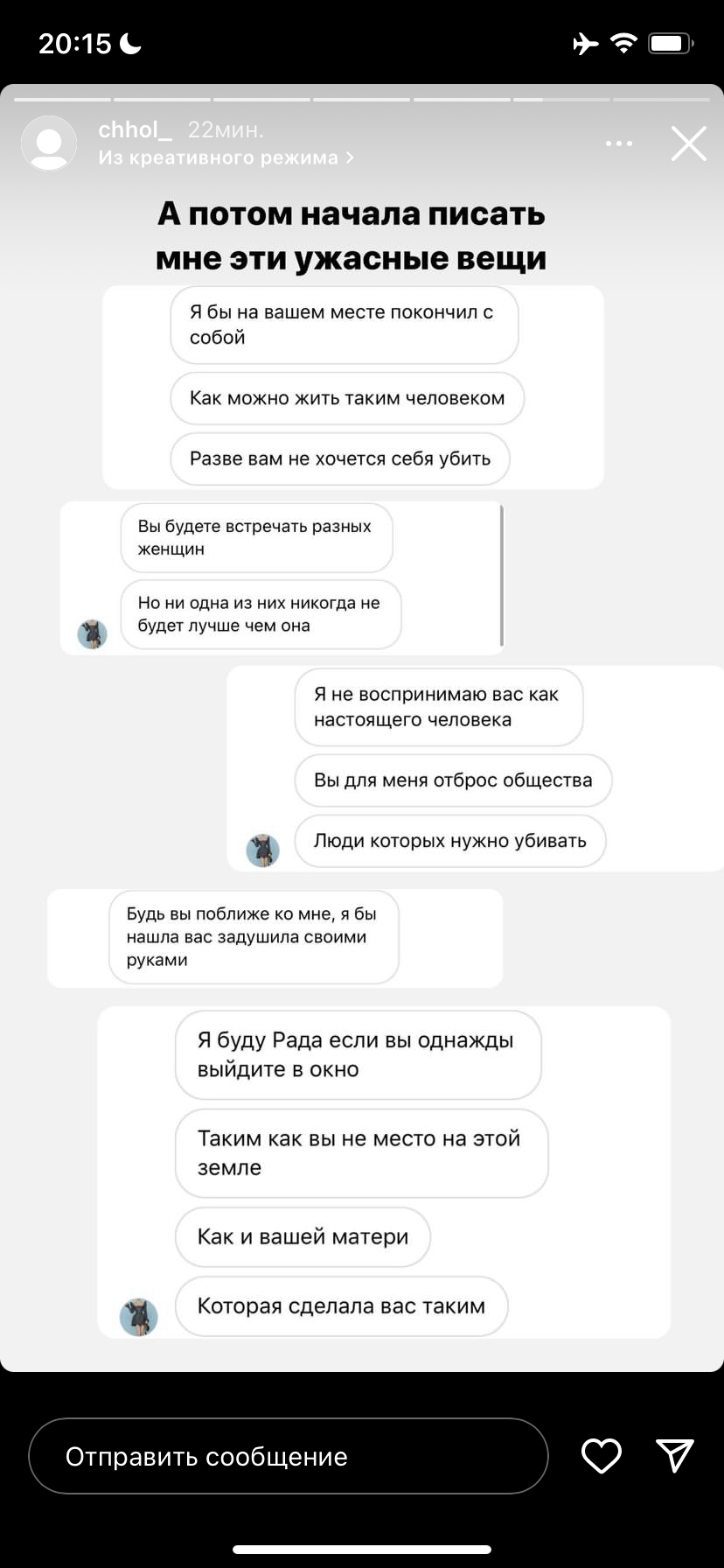Share the story via paper plane icon
Viewport: 724px width, 1568px height.
tap(675, 1455)
